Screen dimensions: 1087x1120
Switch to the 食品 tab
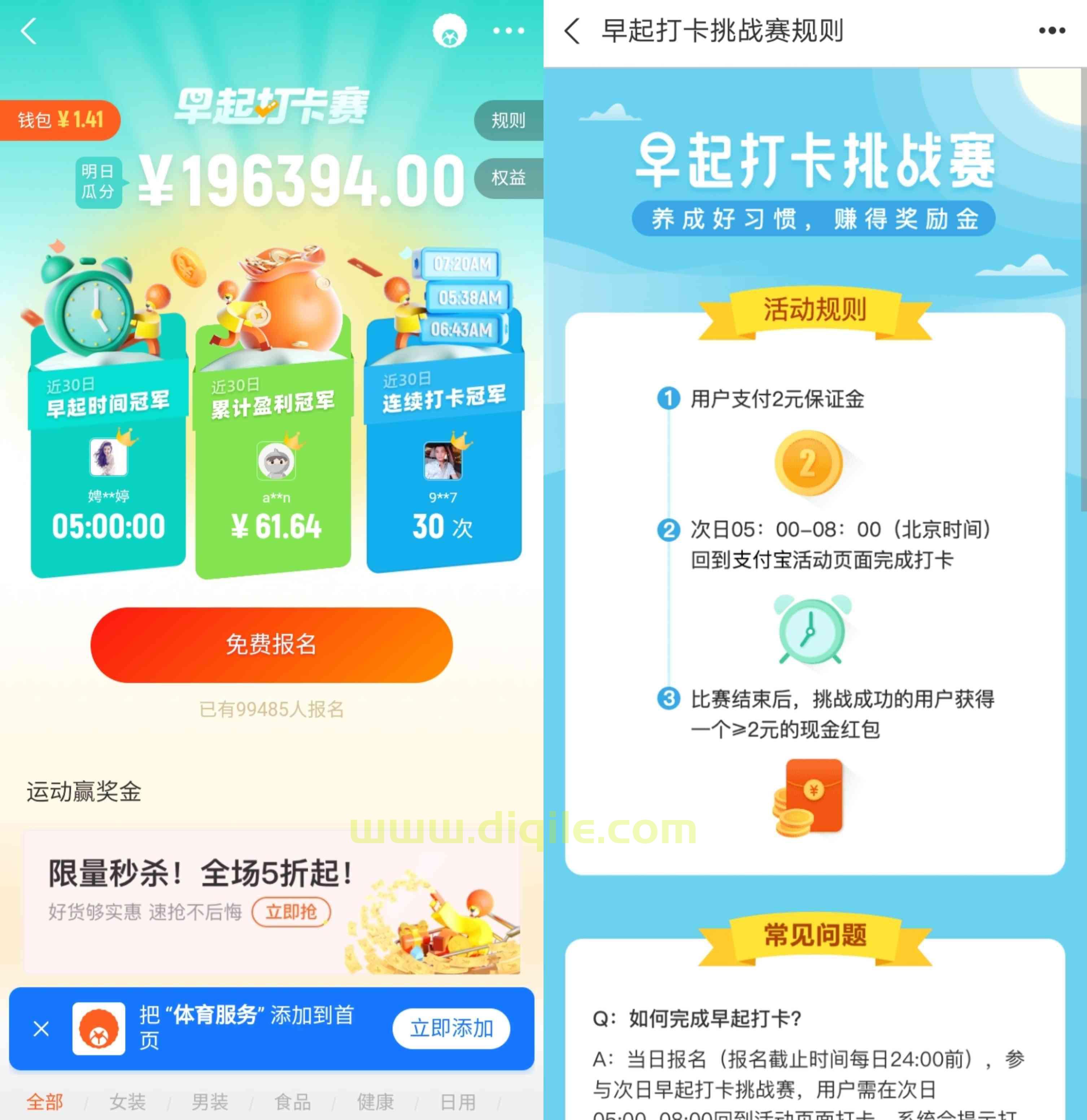(x=292, y=1101)
